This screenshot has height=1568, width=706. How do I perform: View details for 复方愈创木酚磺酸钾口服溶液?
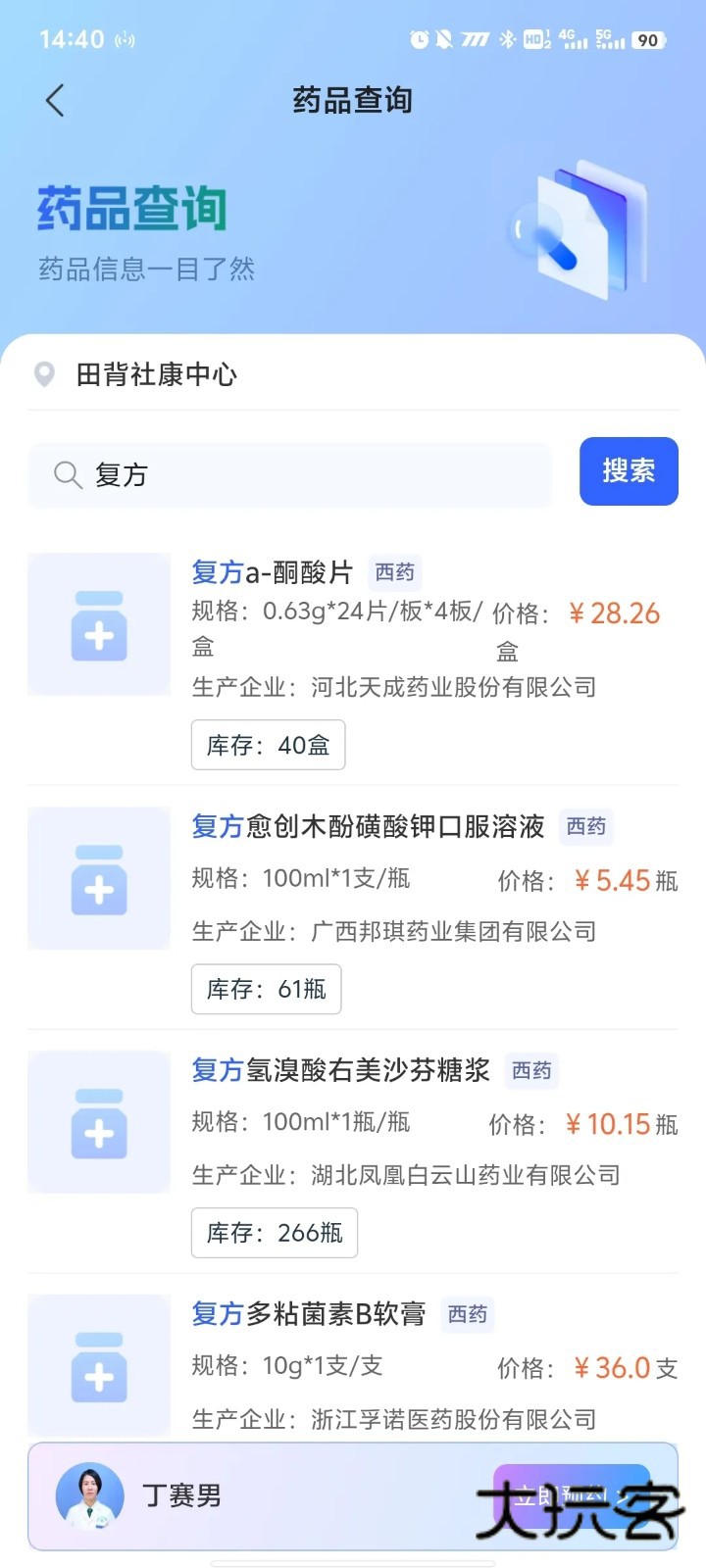tap(369, 826)
